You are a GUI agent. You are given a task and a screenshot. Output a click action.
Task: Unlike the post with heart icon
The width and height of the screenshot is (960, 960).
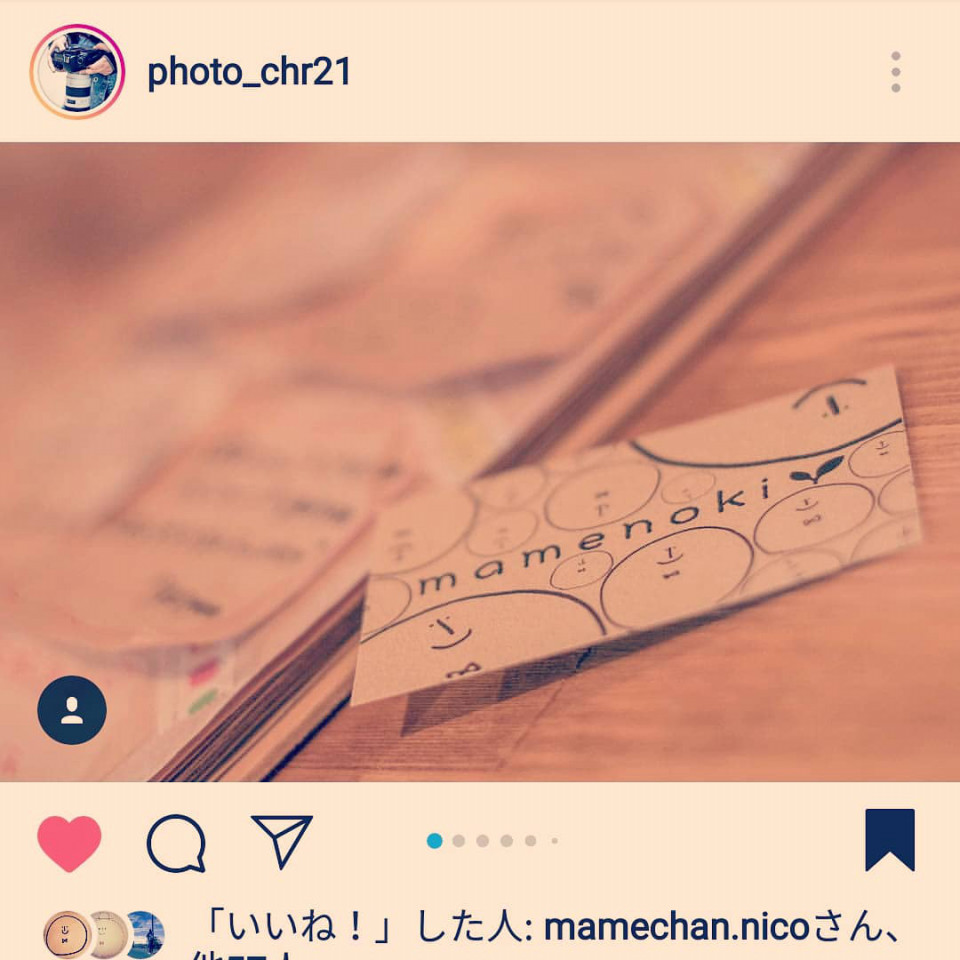69,842
